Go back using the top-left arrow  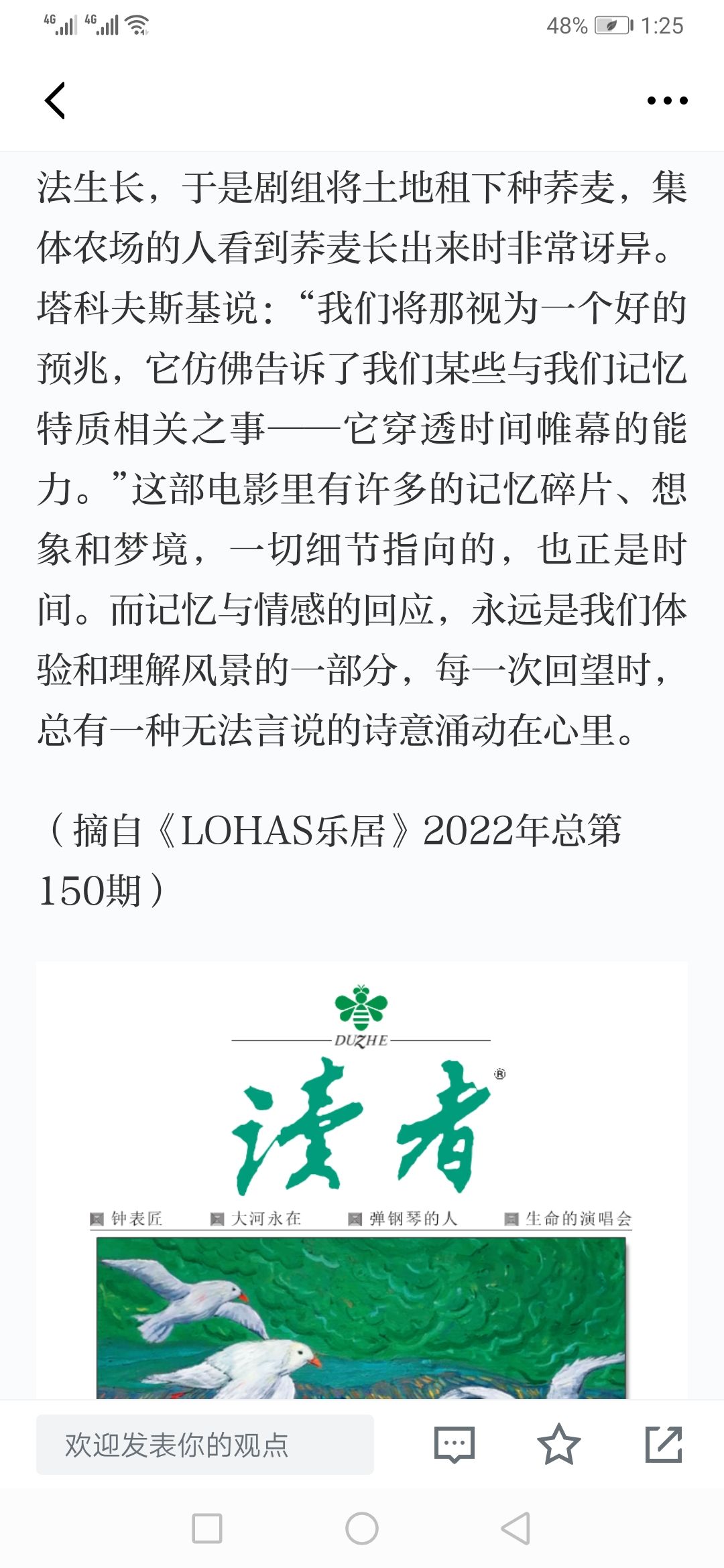pos(55,101)
